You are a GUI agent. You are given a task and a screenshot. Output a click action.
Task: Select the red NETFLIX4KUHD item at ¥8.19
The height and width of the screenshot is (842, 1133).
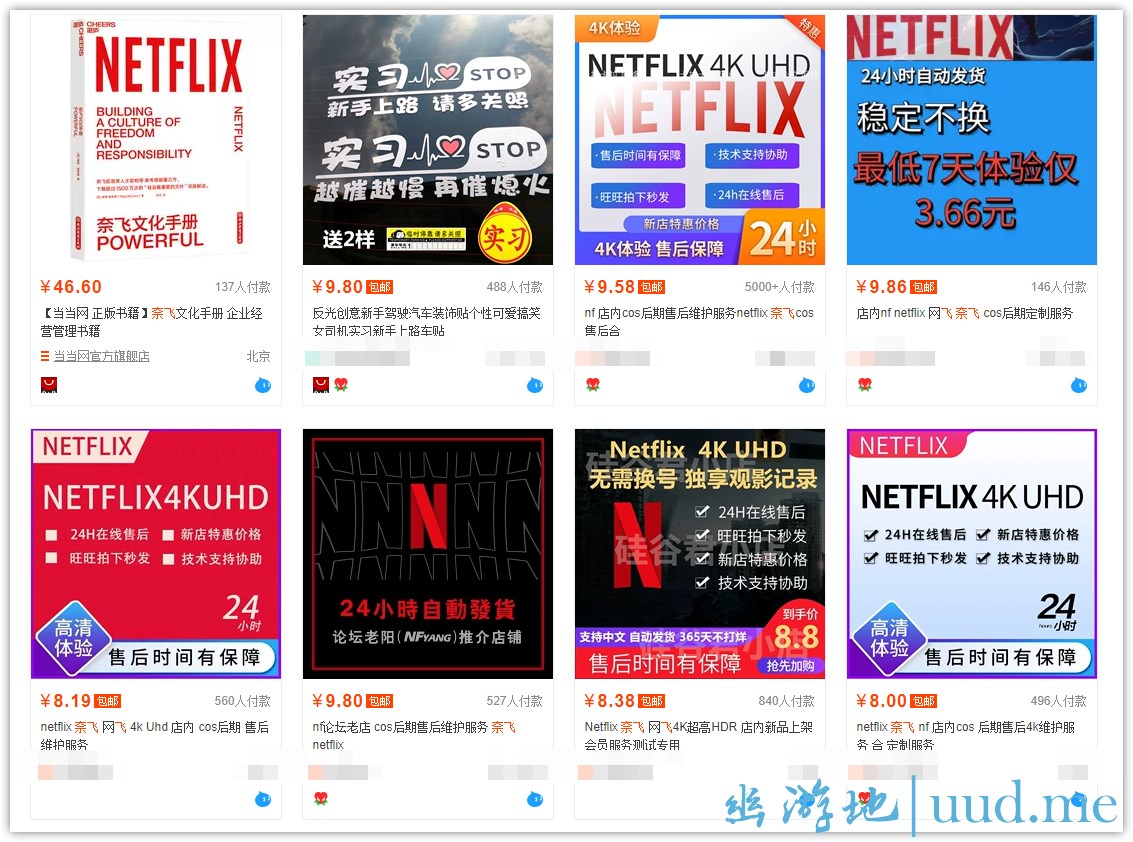156,554
